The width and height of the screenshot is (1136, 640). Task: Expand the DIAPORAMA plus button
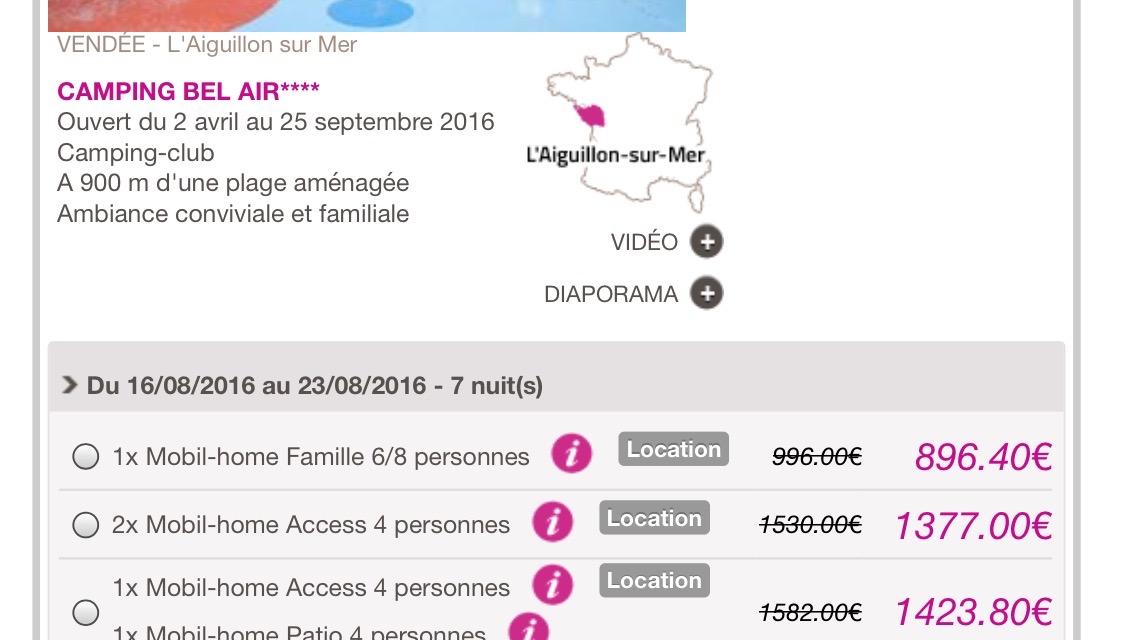pos(707,294)
